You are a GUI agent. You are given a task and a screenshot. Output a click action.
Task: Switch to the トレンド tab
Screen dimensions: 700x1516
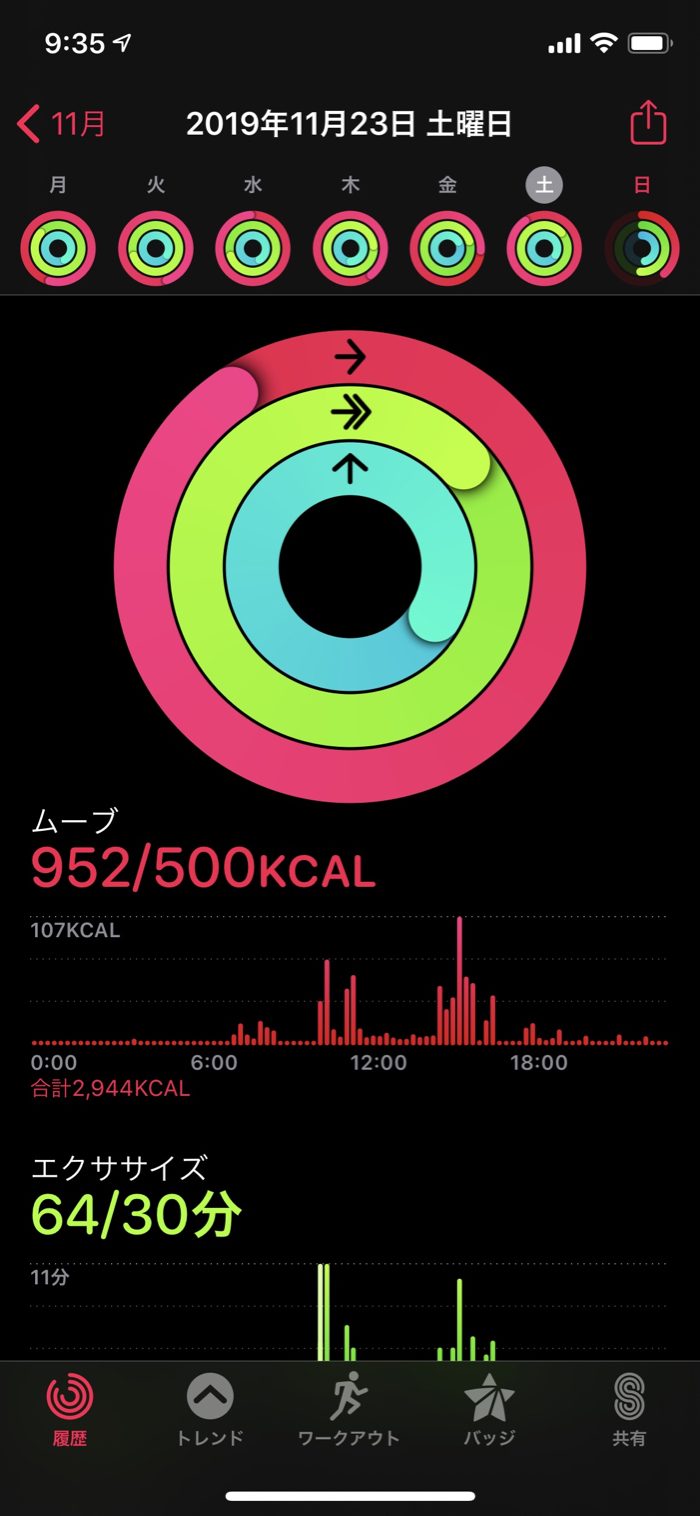point(210,1410)
